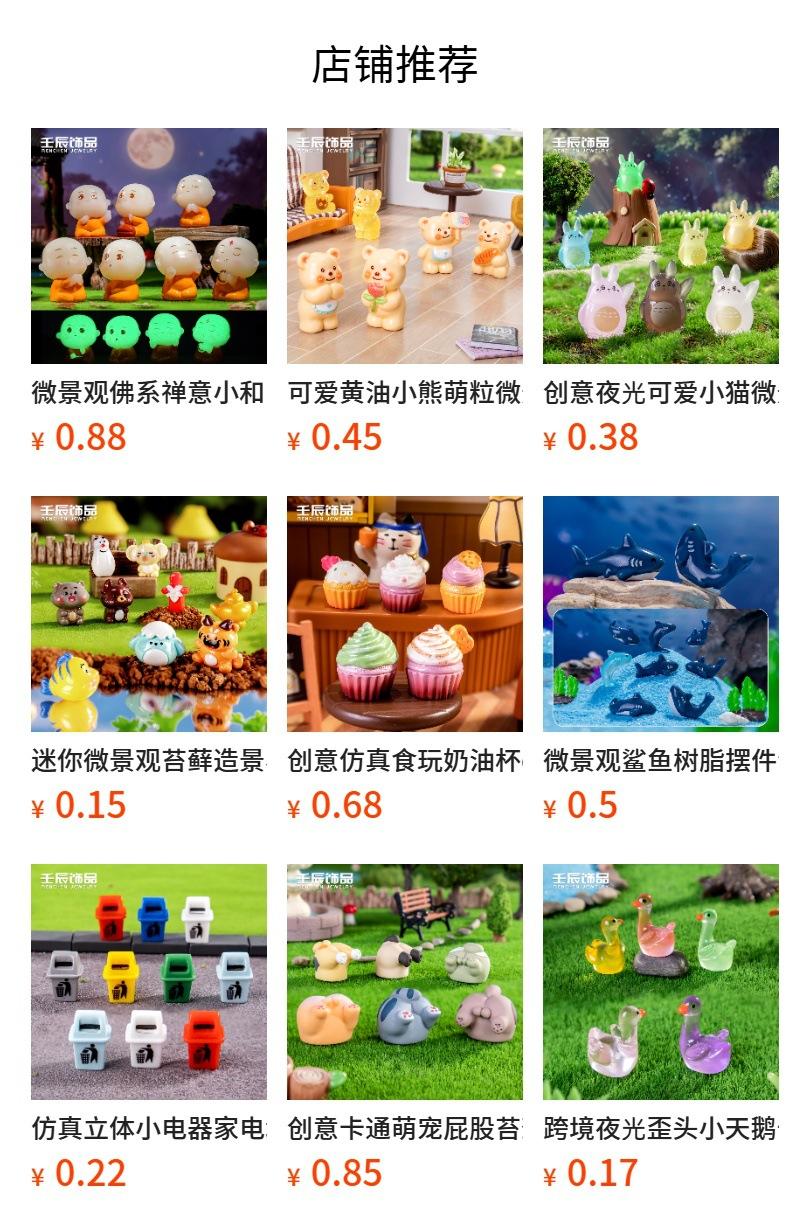
Task: Open the 仿真立体小电器家电 trash bin item
Action: 149,1028
